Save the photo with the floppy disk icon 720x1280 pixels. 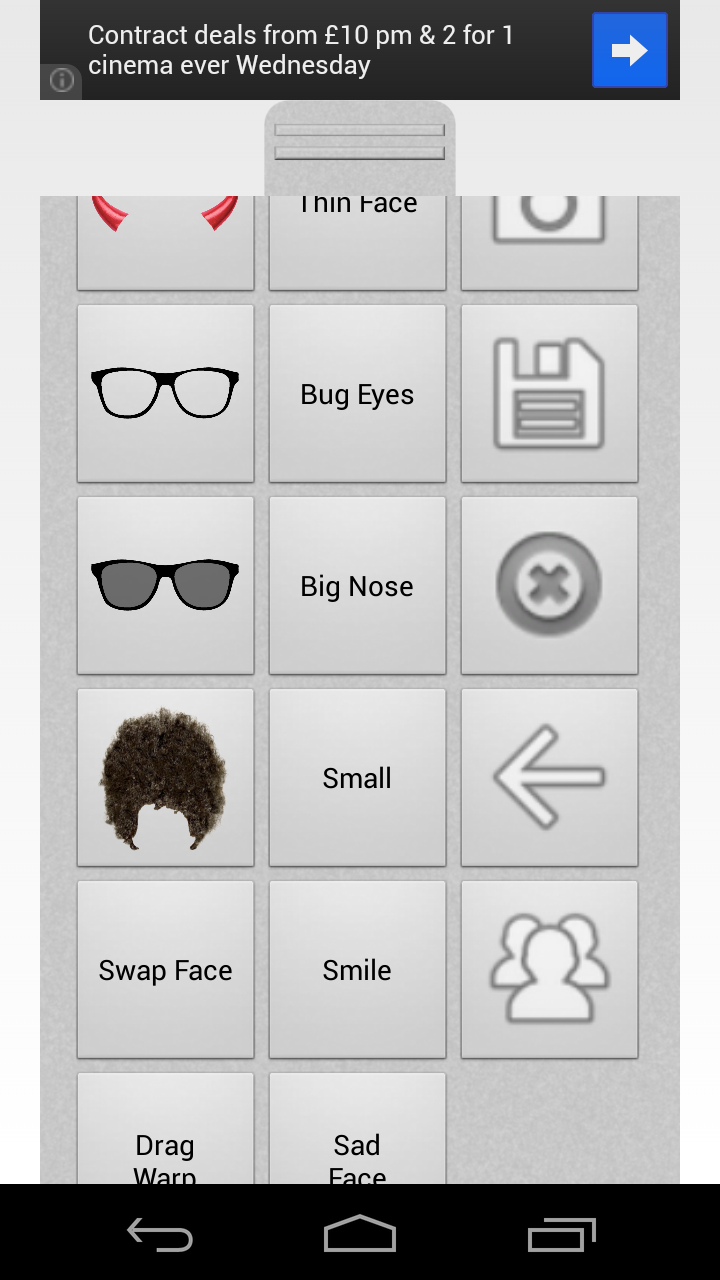pos(549,393)
